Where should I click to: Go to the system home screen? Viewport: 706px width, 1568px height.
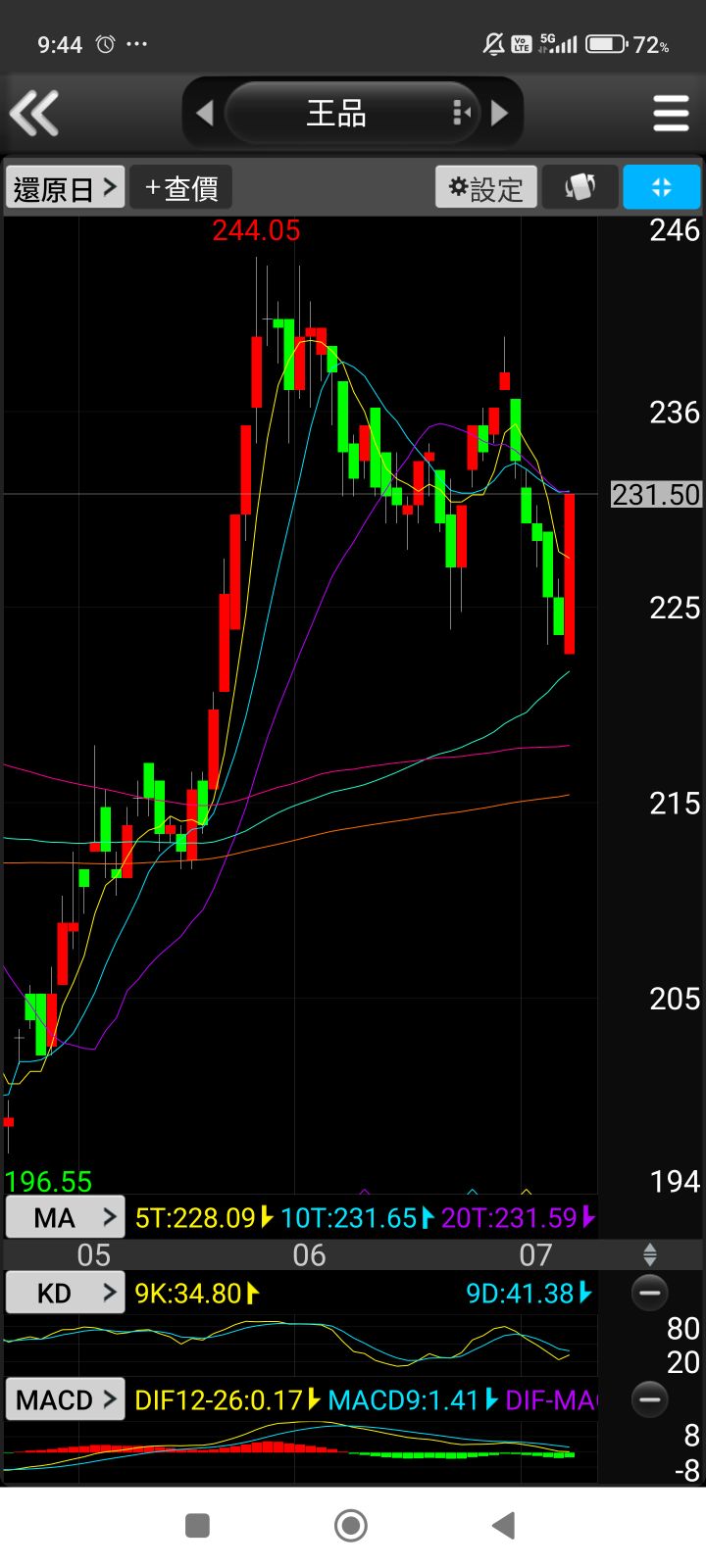(x=351, y=1525)
